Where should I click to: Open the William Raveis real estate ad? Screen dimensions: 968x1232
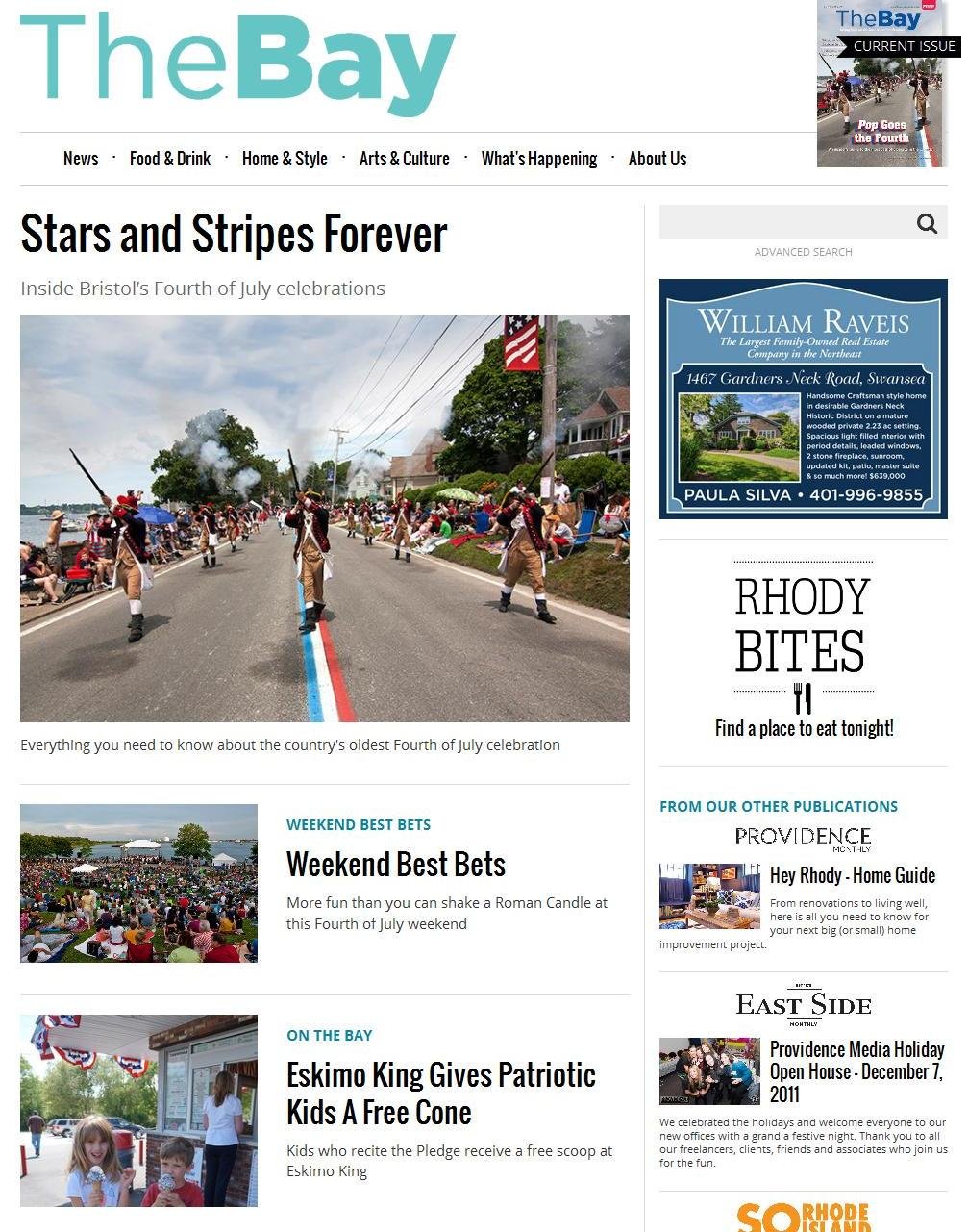pos(803,399)
